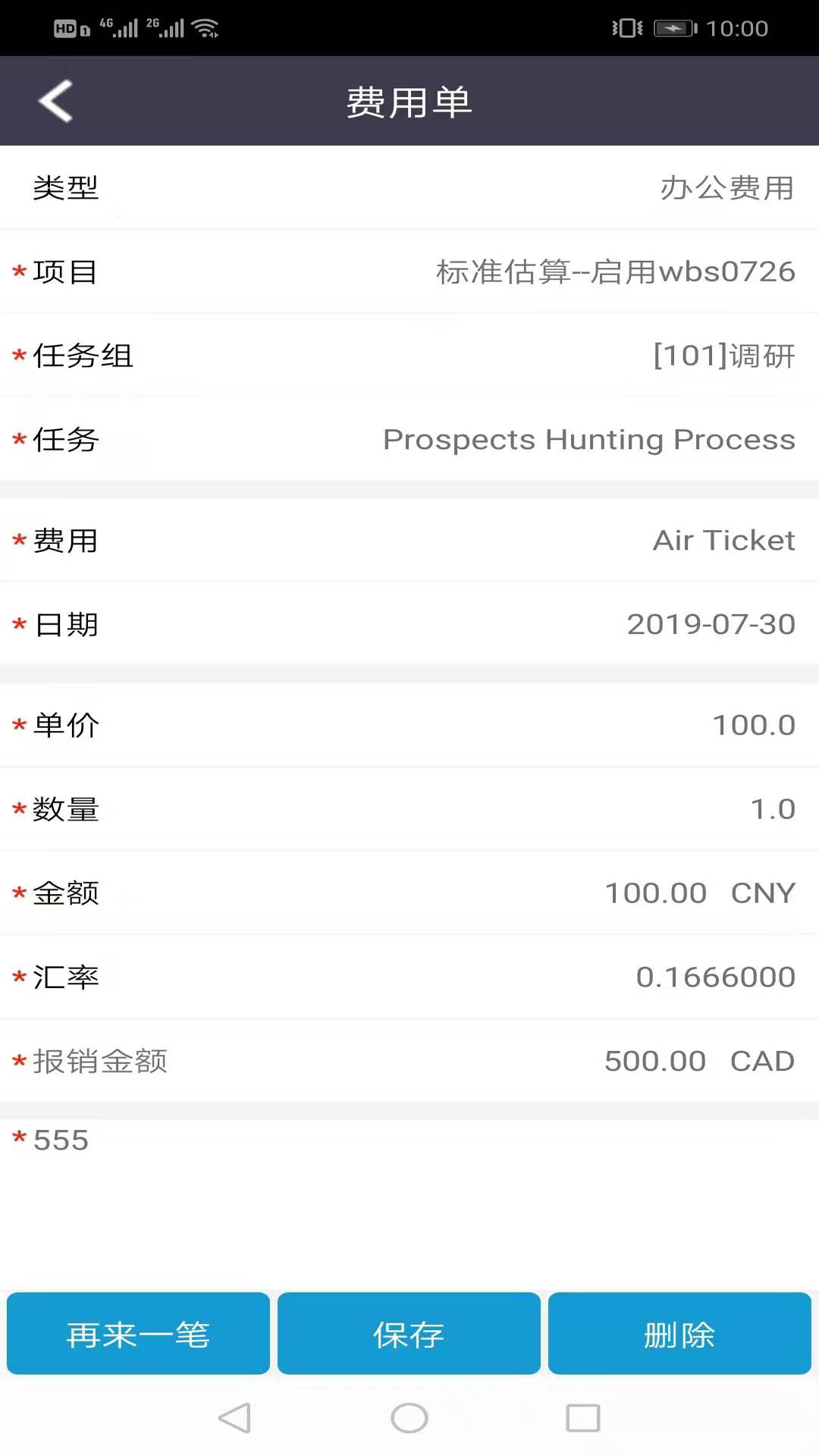
Task: Open the 类型 field showing 办公费用
Action: tap(409, 187)
